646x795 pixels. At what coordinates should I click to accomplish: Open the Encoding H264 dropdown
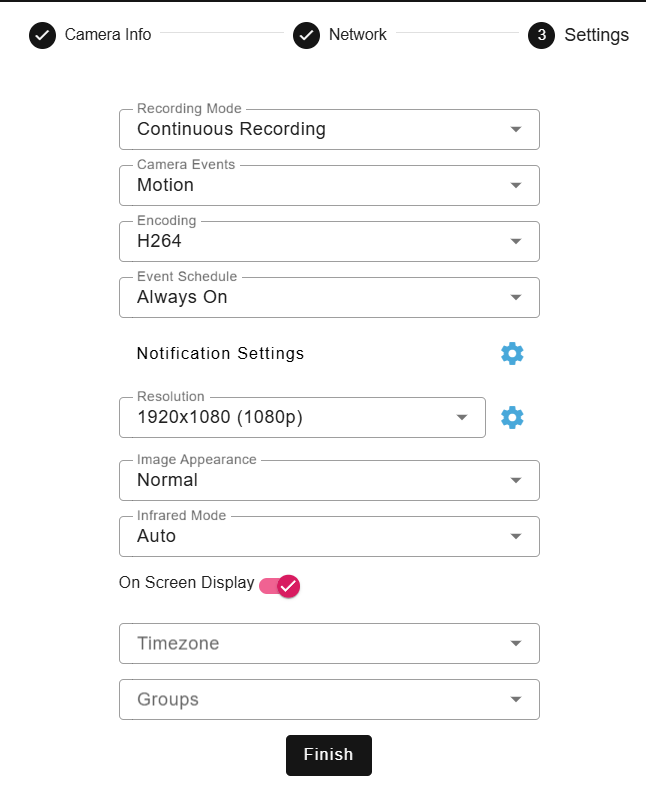click(329, 241)
